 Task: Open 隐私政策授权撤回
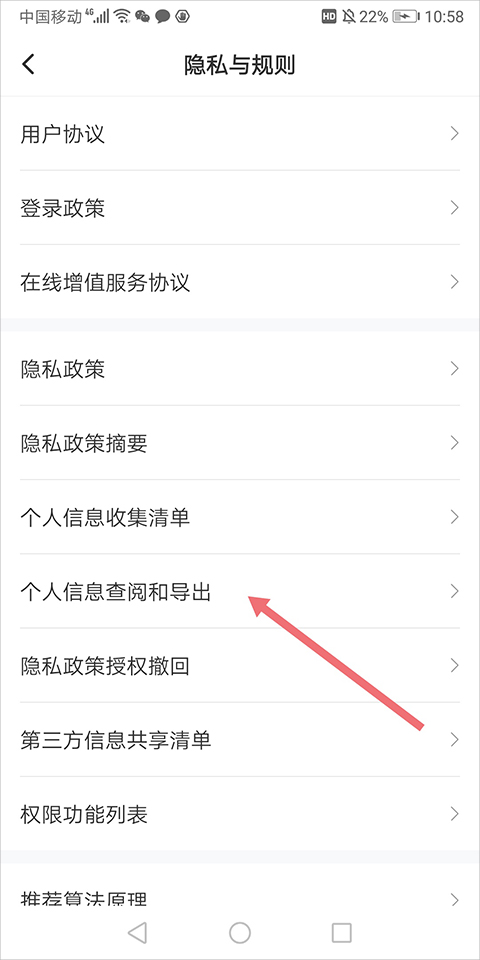coord(240,666)
